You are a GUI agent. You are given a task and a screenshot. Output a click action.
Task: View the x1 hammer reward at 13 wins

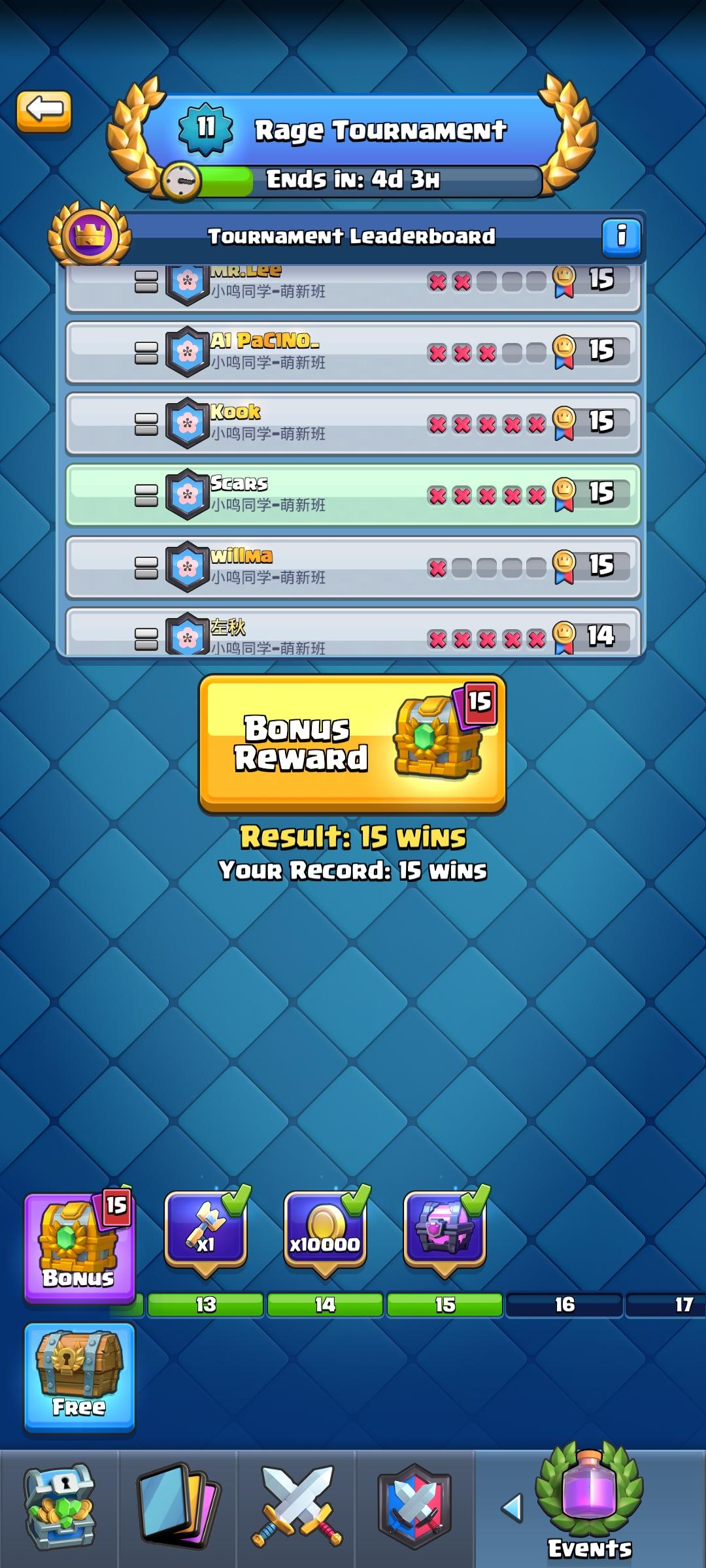click(x=205, y=1230)
